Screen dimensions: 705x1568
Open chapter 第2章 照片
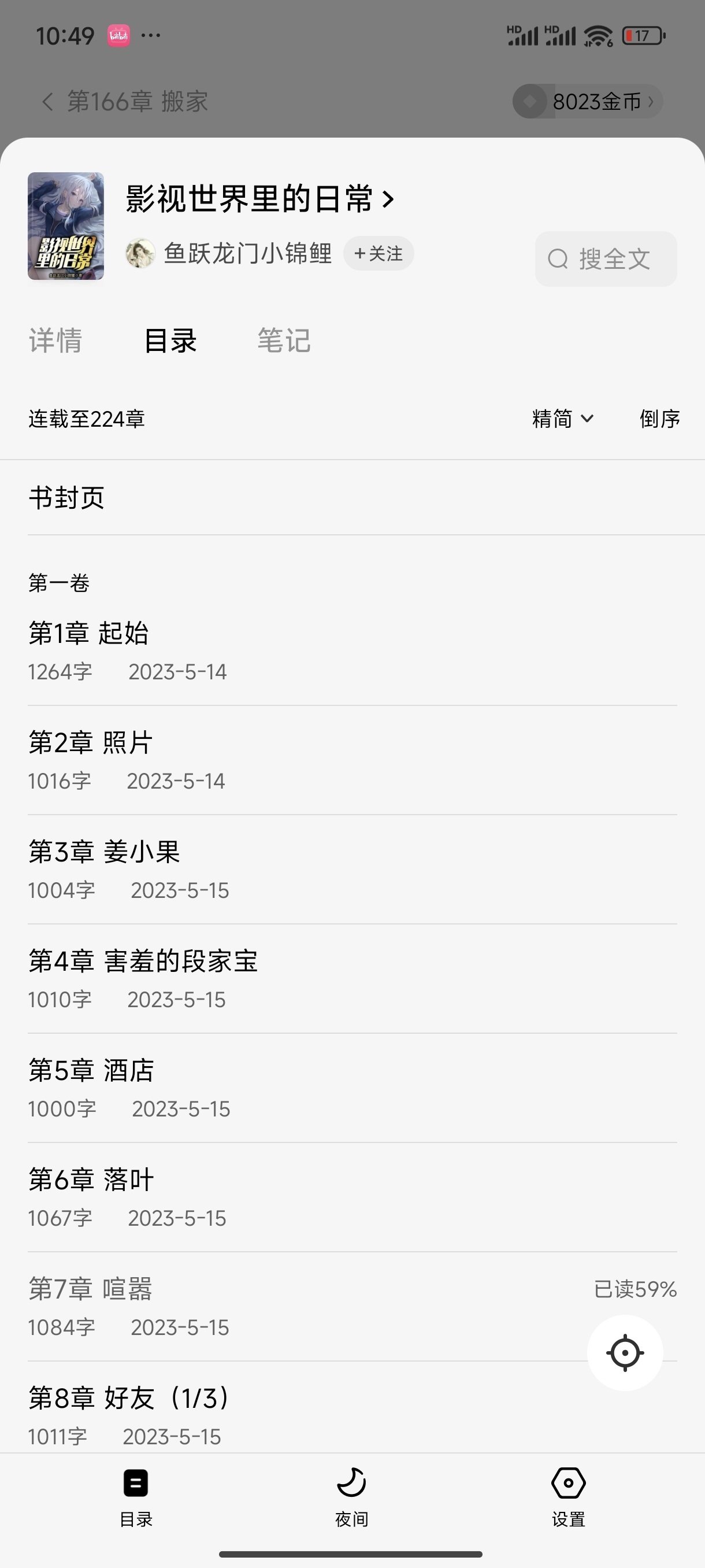[91, 742]
